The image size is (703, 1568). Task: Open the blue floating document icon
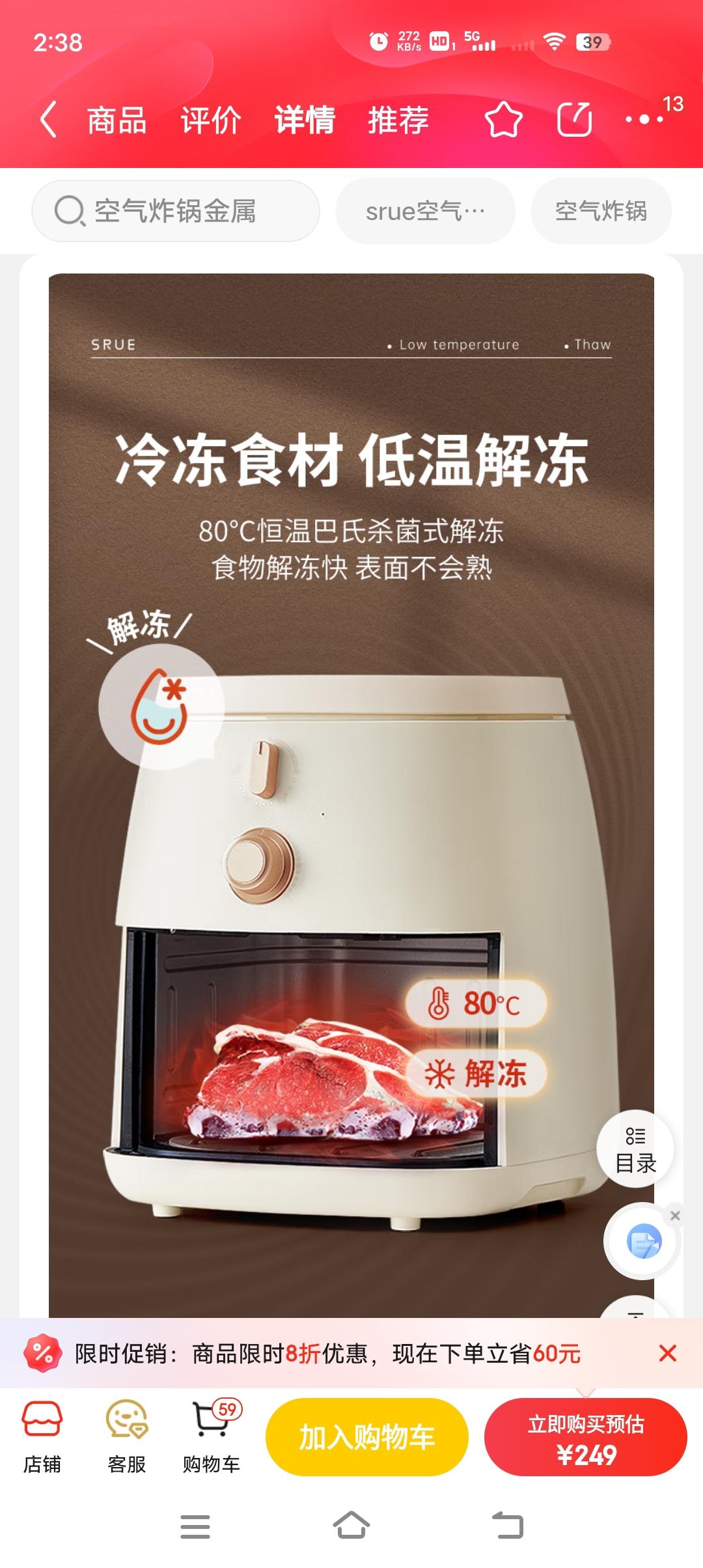643,1241
